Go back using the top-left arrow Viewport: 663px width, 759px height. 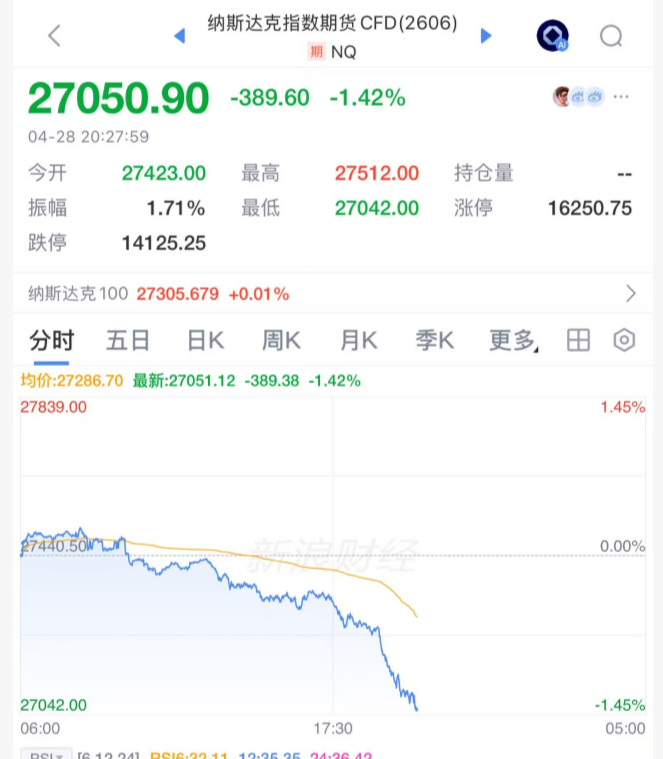click(x=54, y=36)
